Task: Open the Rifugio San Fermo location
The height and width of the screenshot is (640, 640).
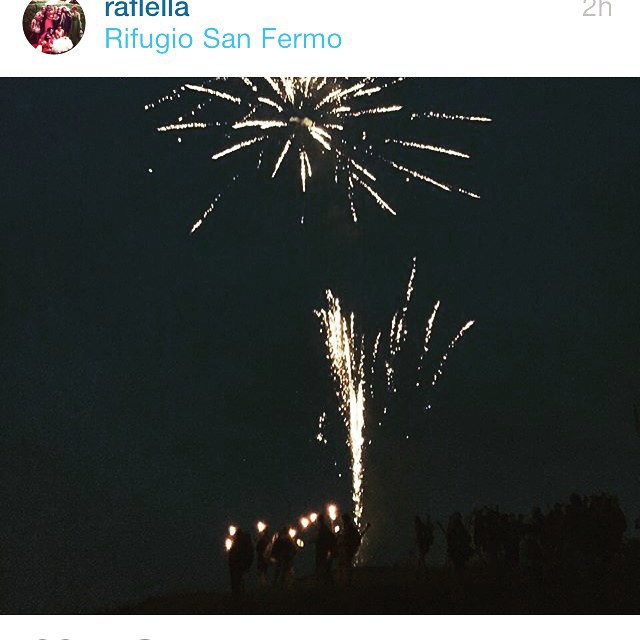Action: click(x=223, y=40)
